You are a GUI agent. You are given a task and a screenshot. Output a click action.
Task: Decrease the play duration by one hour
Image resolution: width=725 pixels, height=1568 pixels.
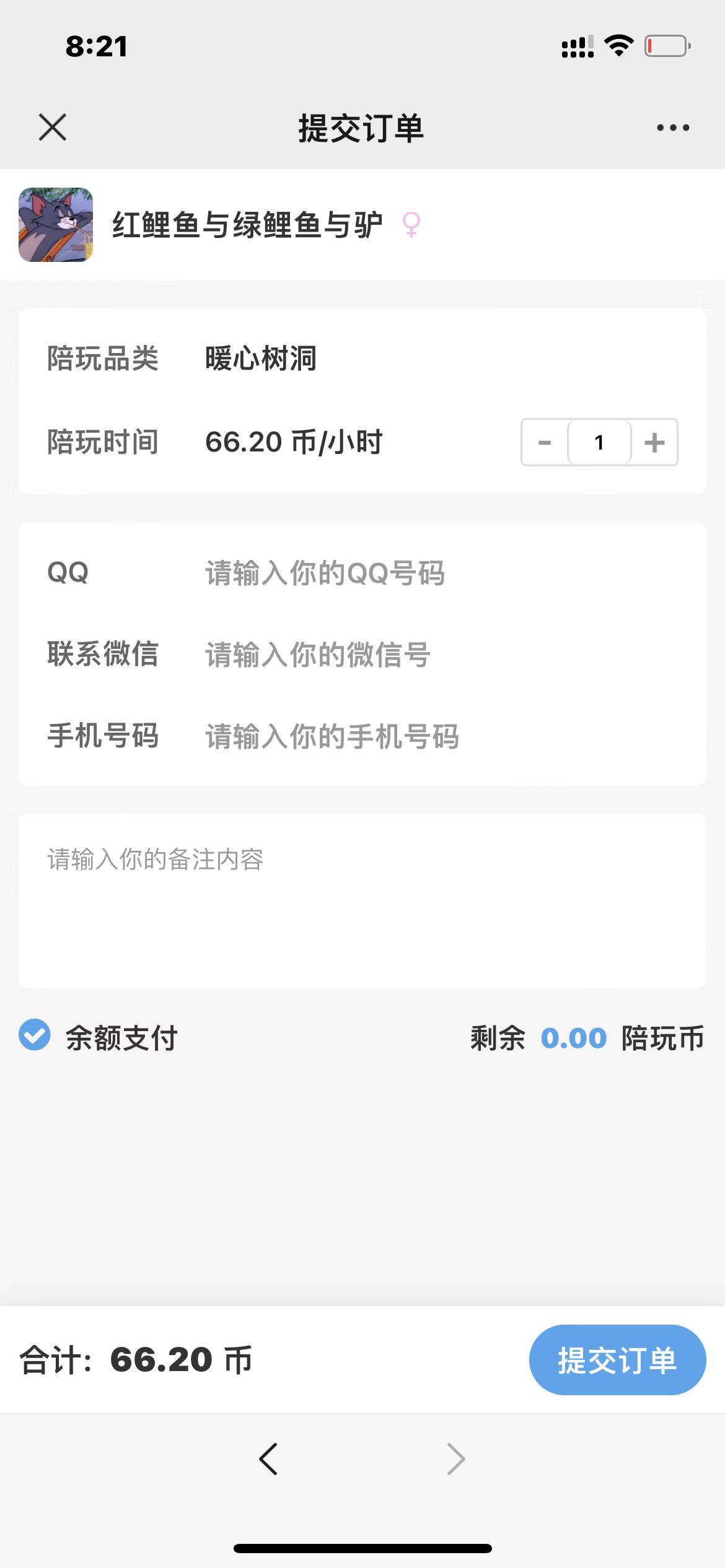(x=545, y=443)
